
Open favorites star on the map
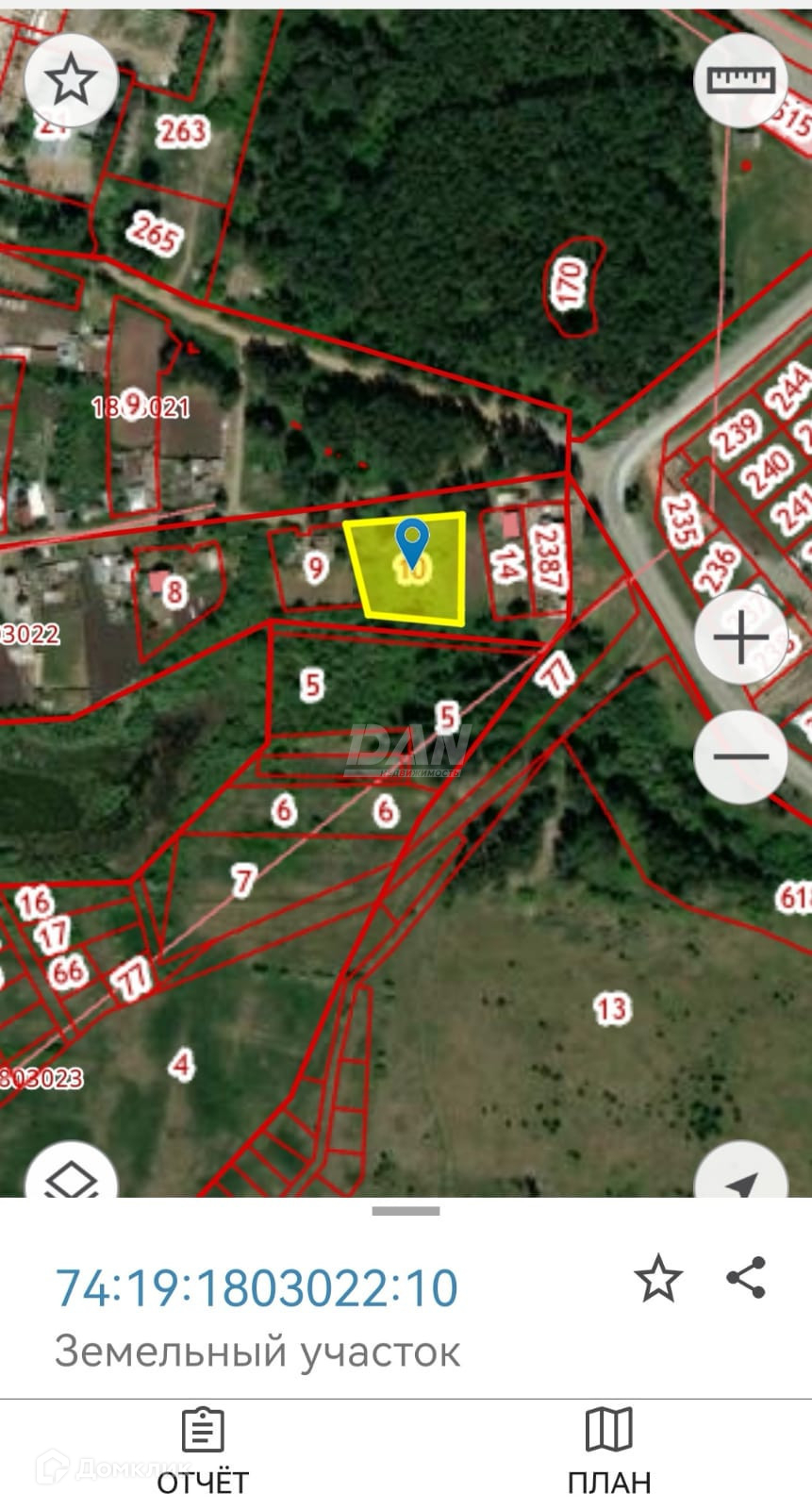71,80
